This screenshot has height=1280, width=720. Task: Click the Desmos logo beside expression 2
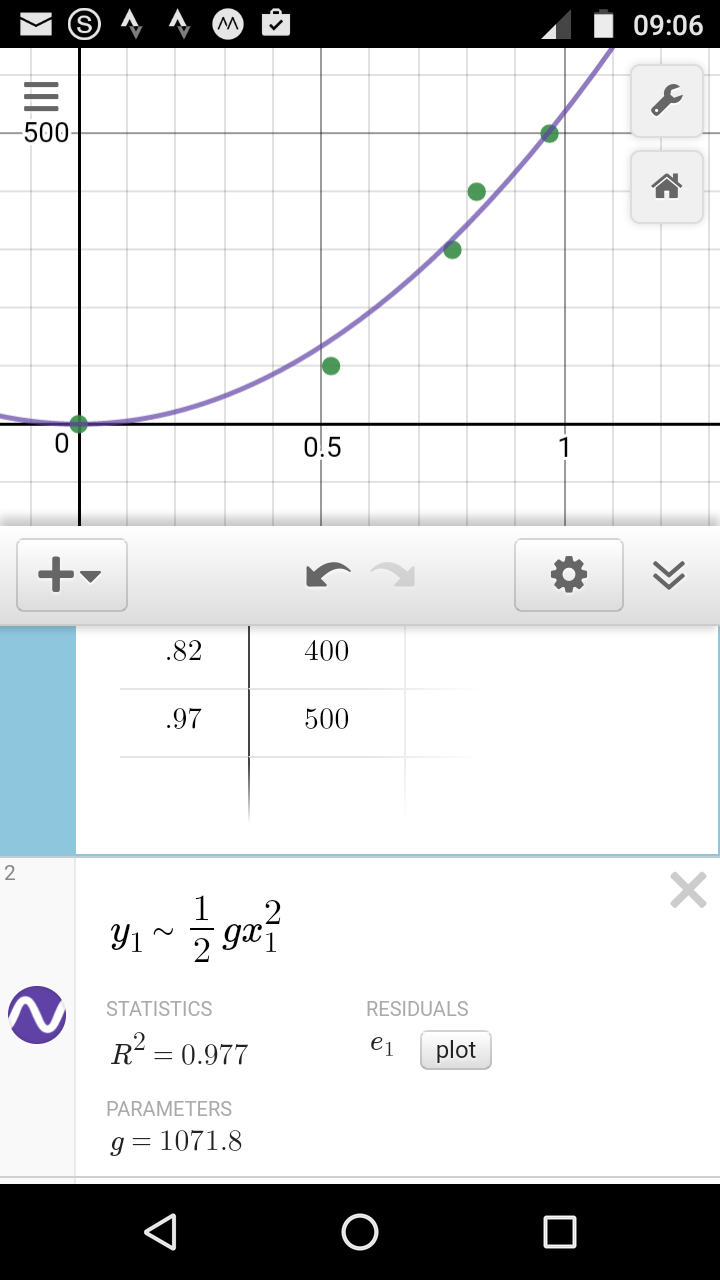tap(37, 1015)
